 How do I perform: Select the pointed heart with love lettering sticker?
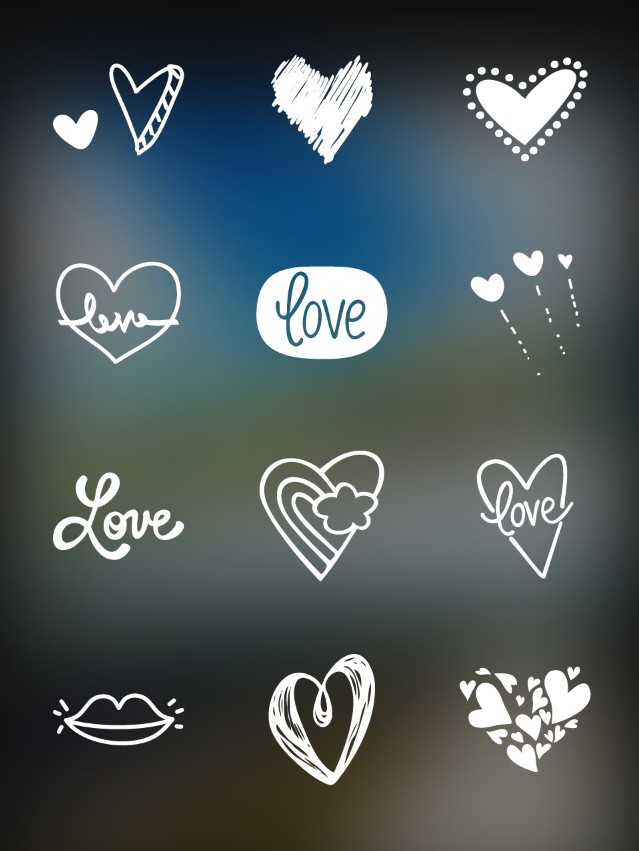pos(525,513)
